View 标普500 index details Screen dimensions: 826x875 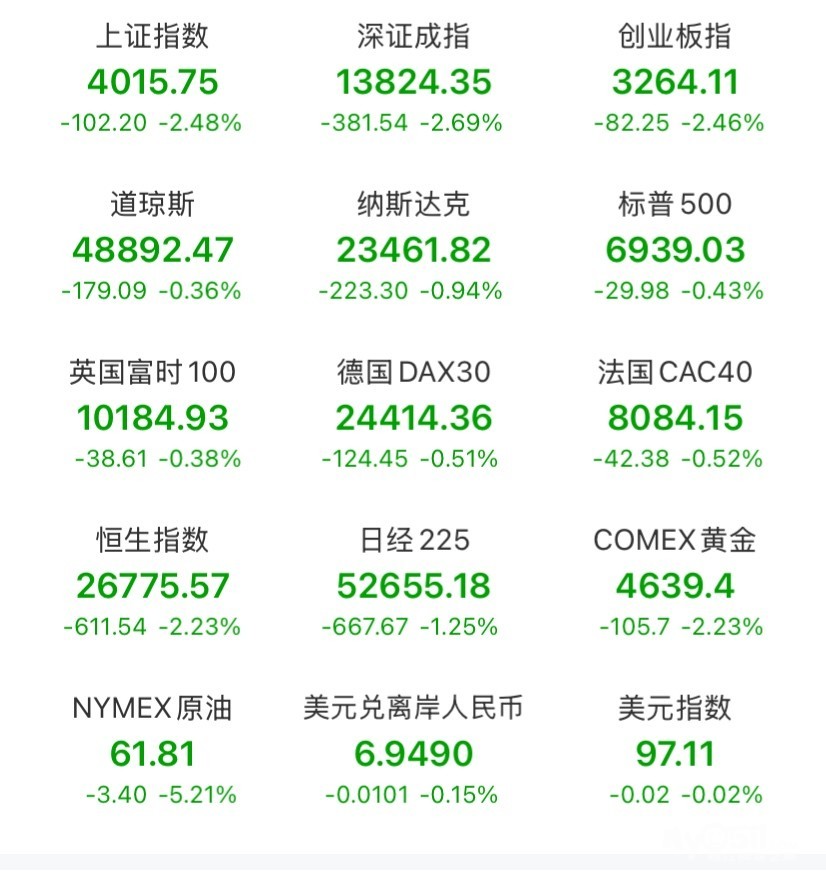tap(675, 249)
